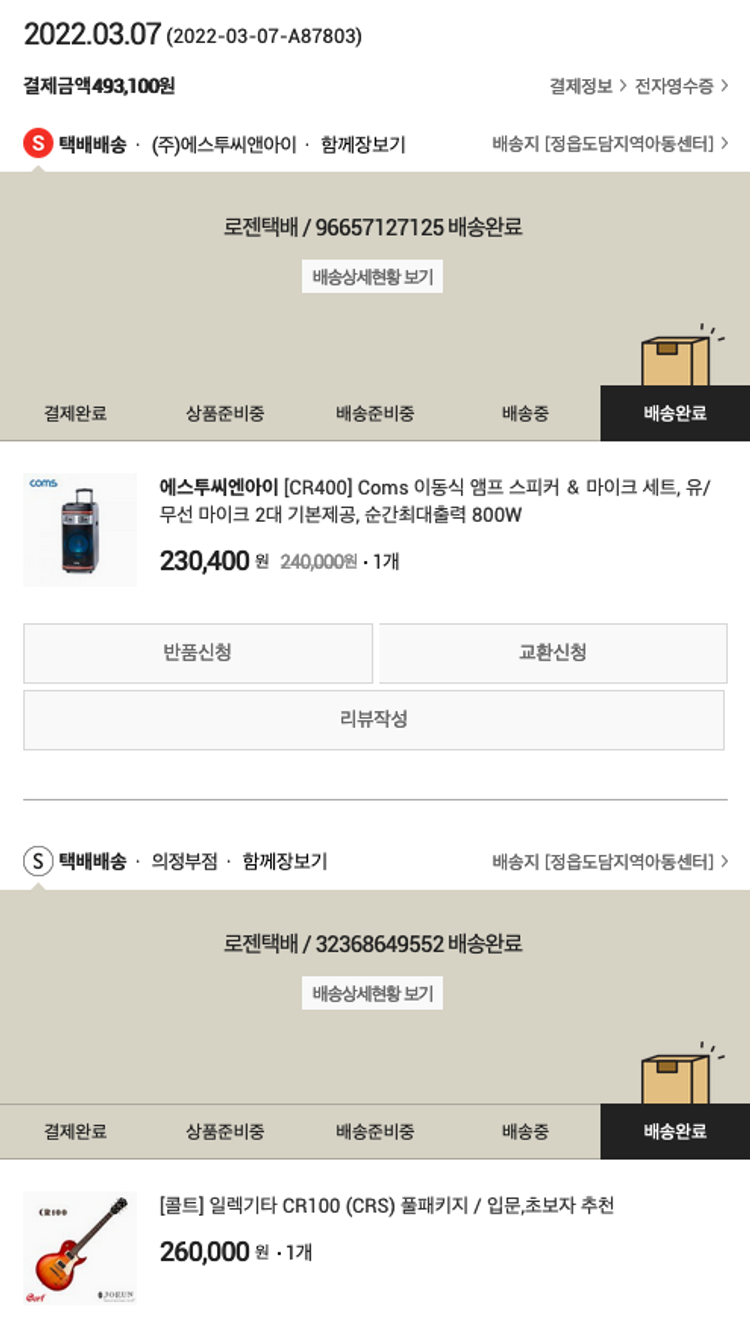Tap 함께장보기 next to 의정부점

pos(284,861)
